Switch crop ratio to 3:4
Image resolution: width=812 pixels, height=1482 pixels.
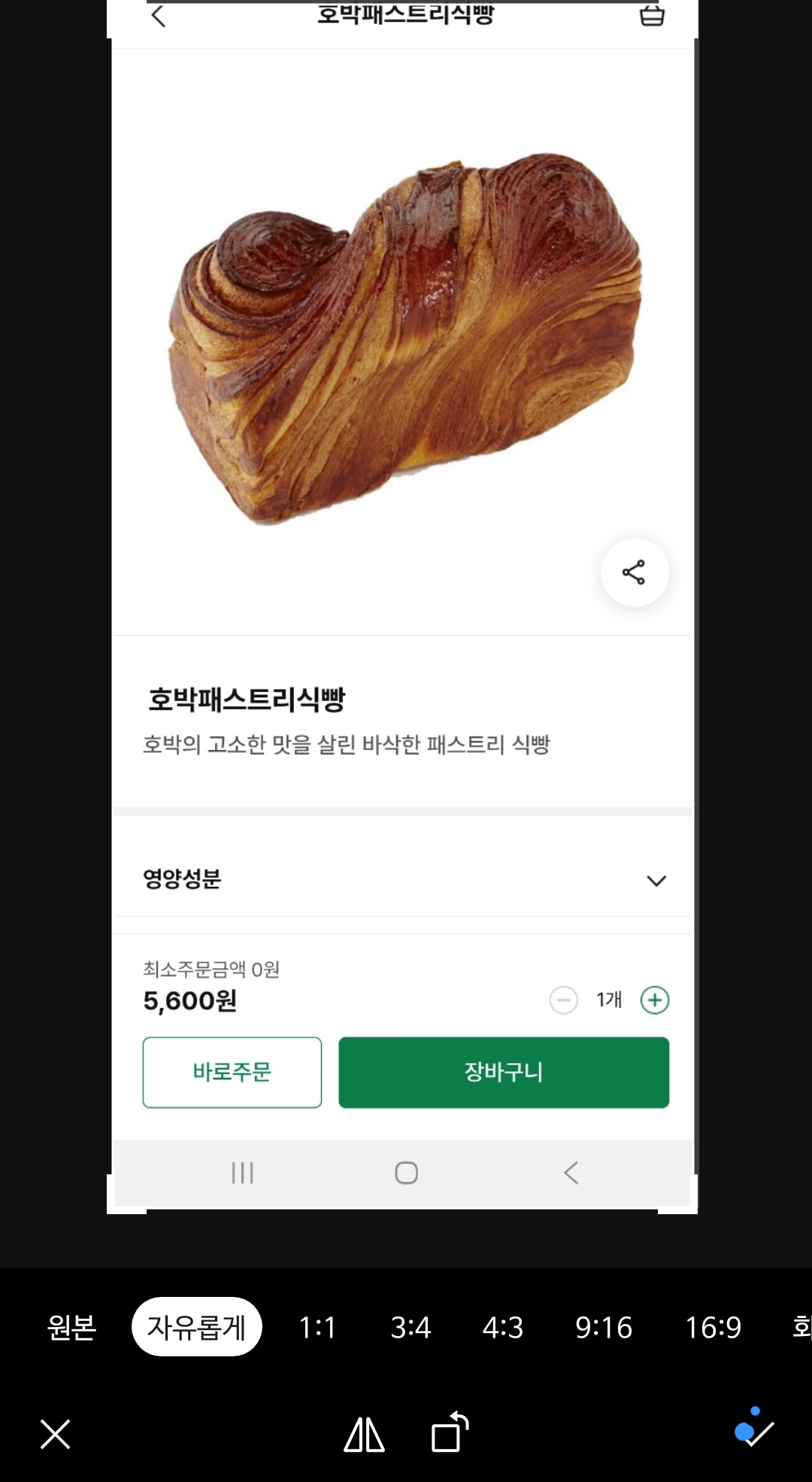tap(411, 1328)
